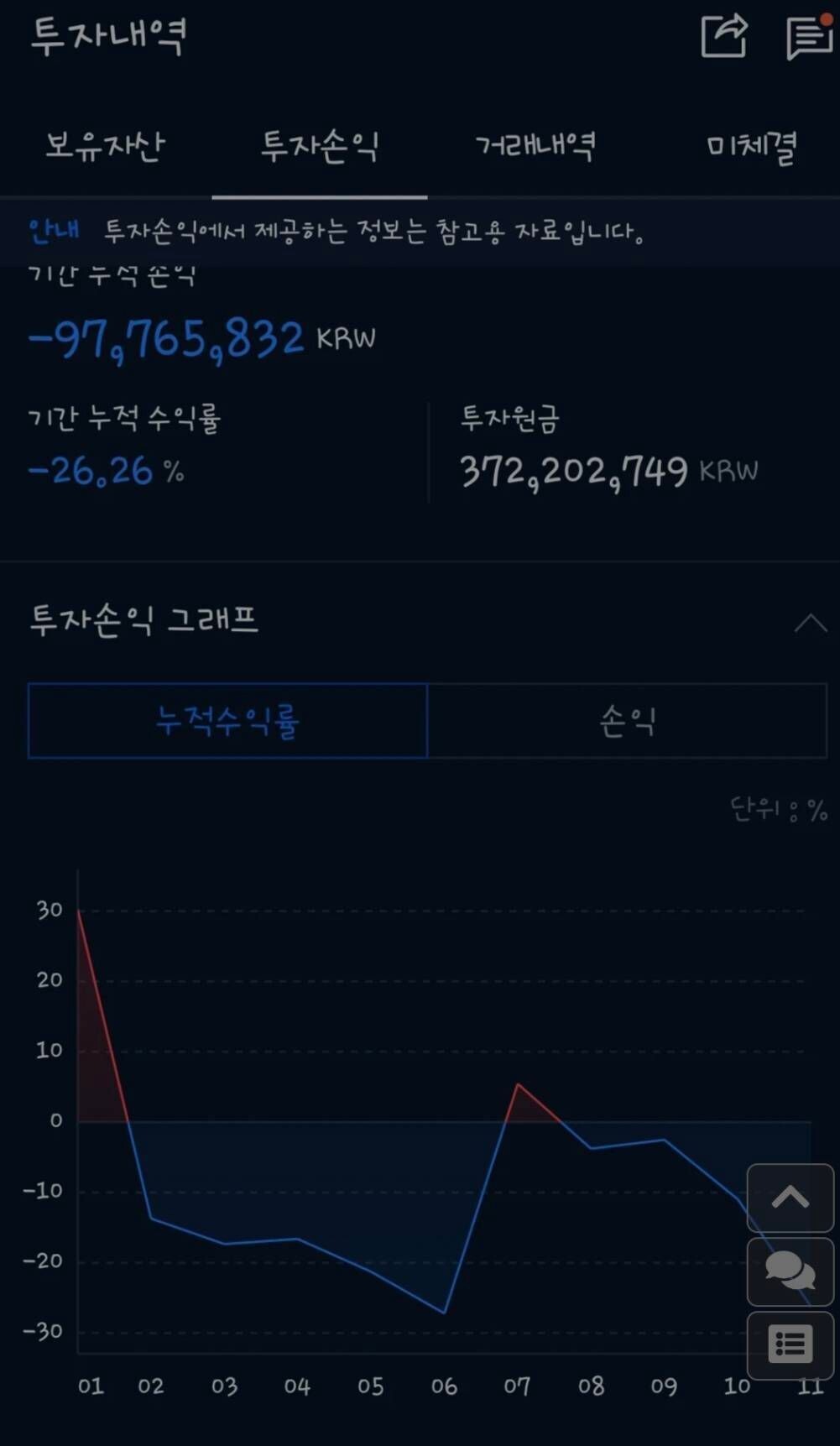Screen dimensions: 840x1446
Task: Click the lowest chart point near month 06
Action: click(445, 1310)
